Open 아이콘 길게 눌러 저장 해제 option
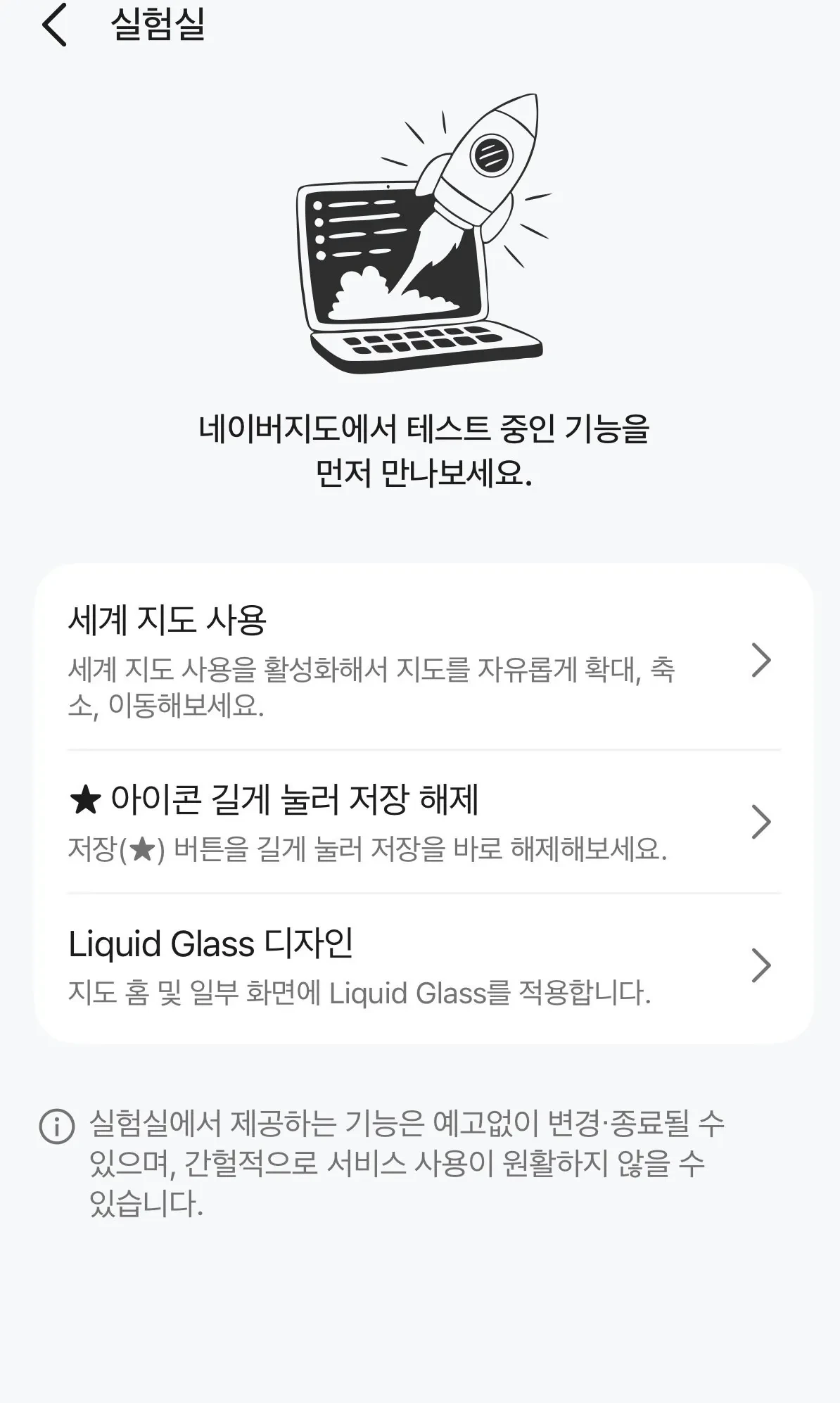 tap(424, 822)
